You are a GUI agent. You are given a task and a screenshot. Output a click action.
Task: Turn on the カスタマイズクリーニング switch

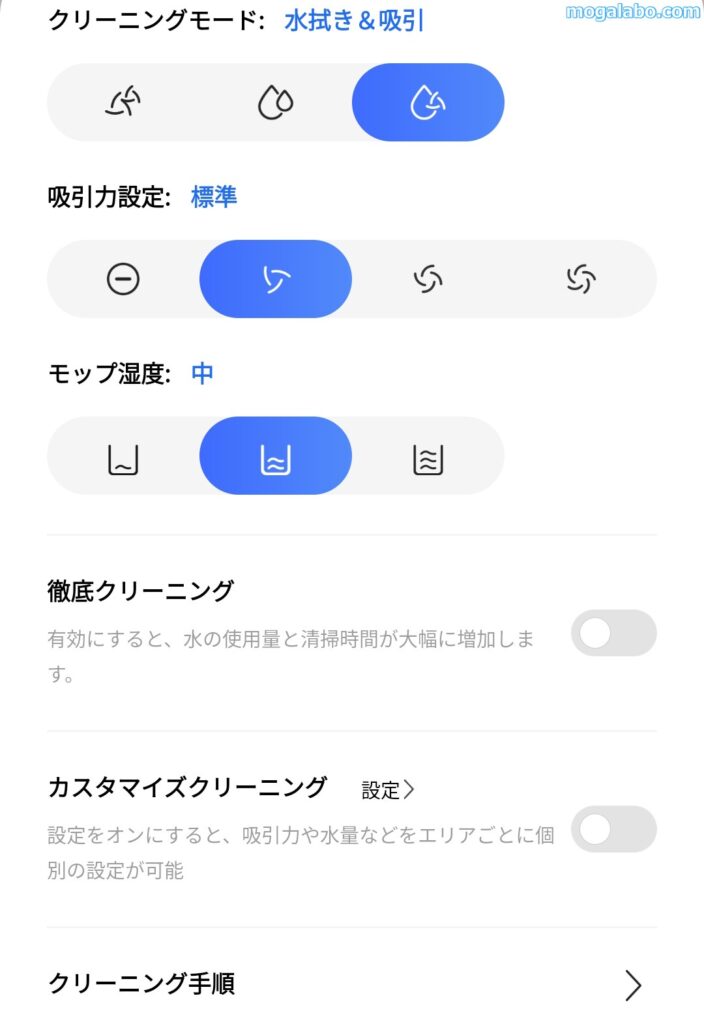point(613,829)
